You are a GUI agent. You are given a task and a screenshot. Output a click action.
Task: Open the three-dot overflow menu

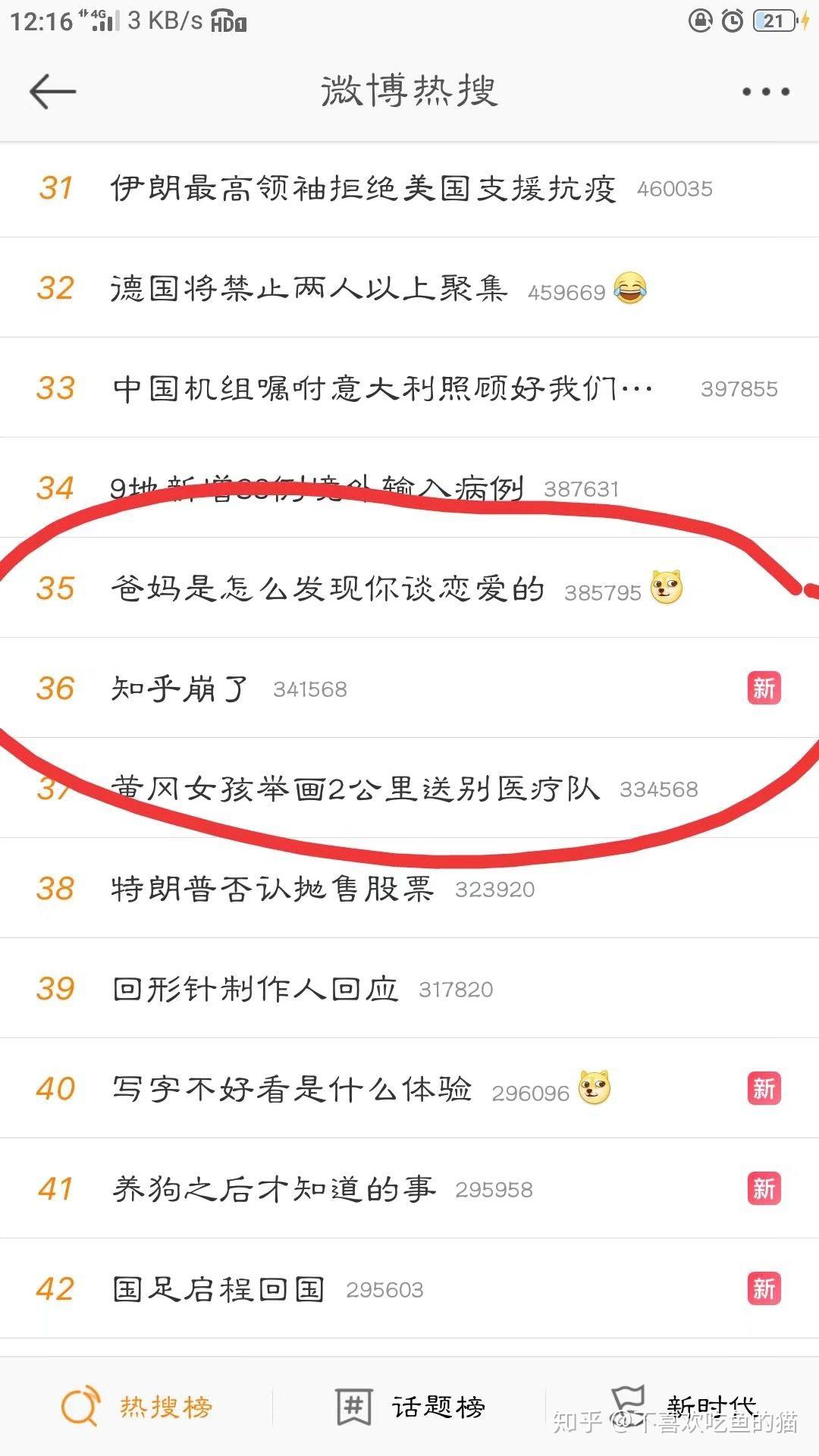click(x=765, y=92)
